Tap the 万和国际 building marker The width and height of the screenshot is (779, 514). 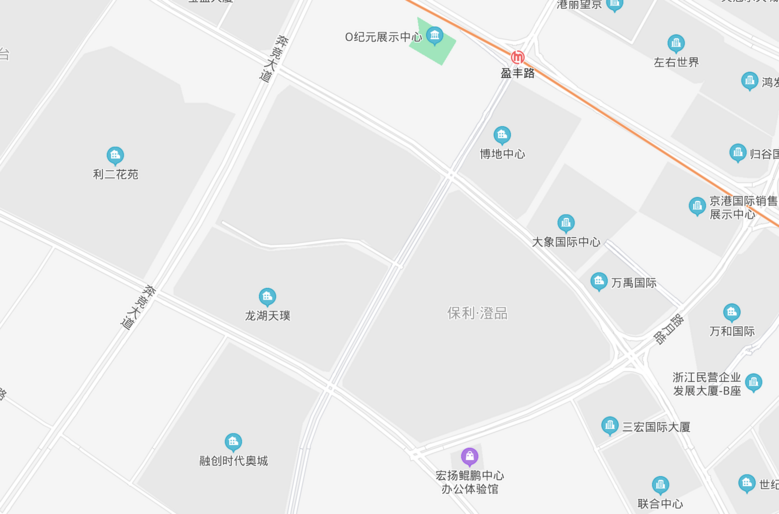pyautogui.click(x=732, y=312)
